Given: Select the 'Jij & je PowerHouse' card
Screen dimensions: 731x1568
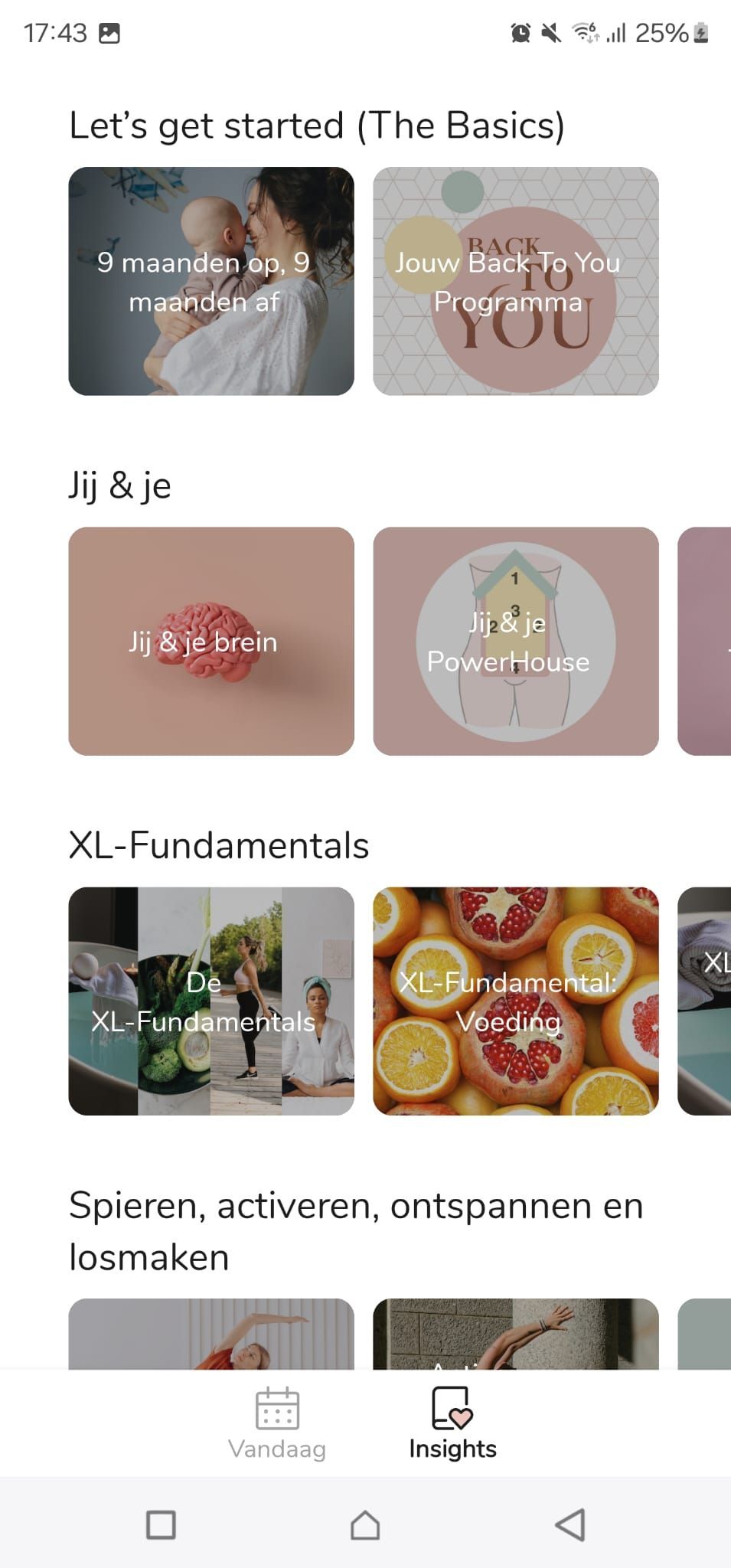Looking at the screenshot, I should coord(515,641).
